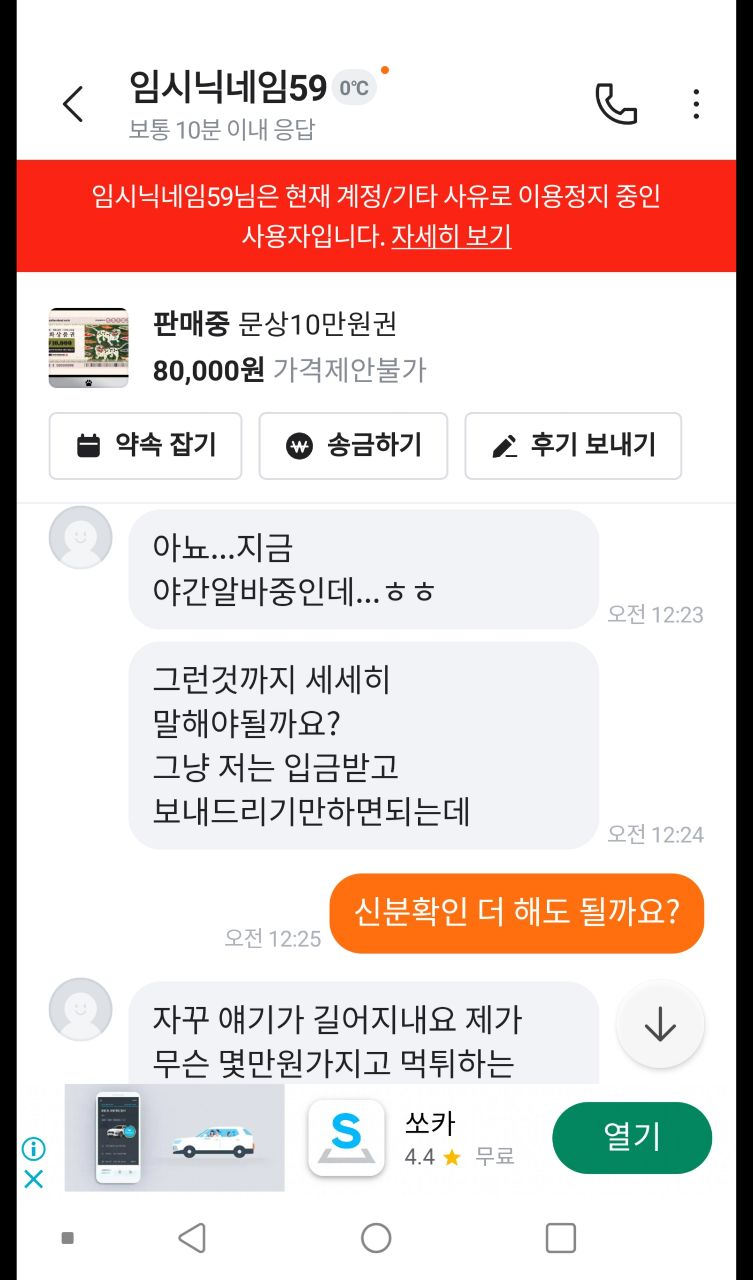Tap the 후기 보내기 button
The height and width of the screenshot is (1280, 753).
click(573, 445)
